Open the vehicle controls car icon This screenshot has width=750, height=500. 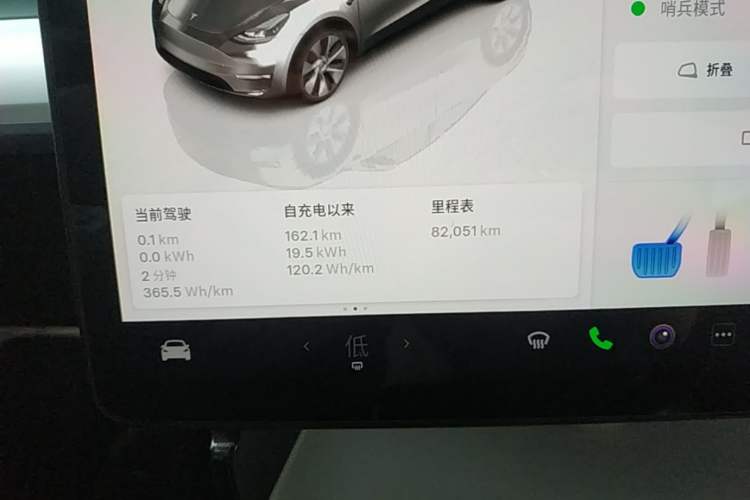point(176,349)
